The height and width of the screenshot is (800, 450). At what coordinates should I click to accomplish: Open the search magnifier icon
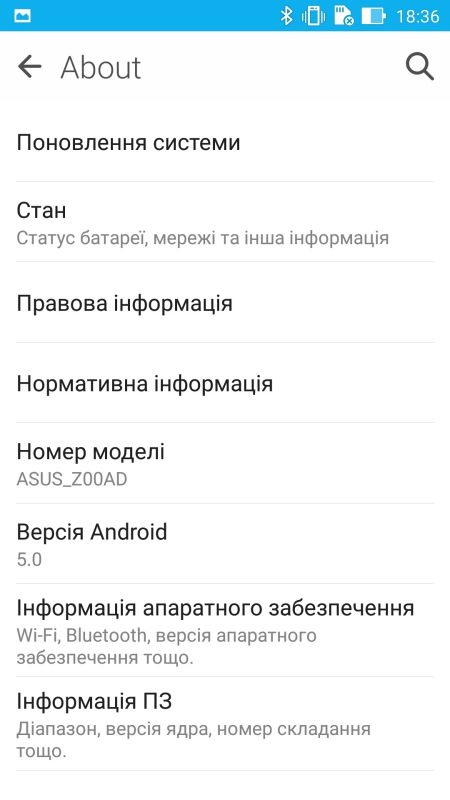[x=419, y=67]
